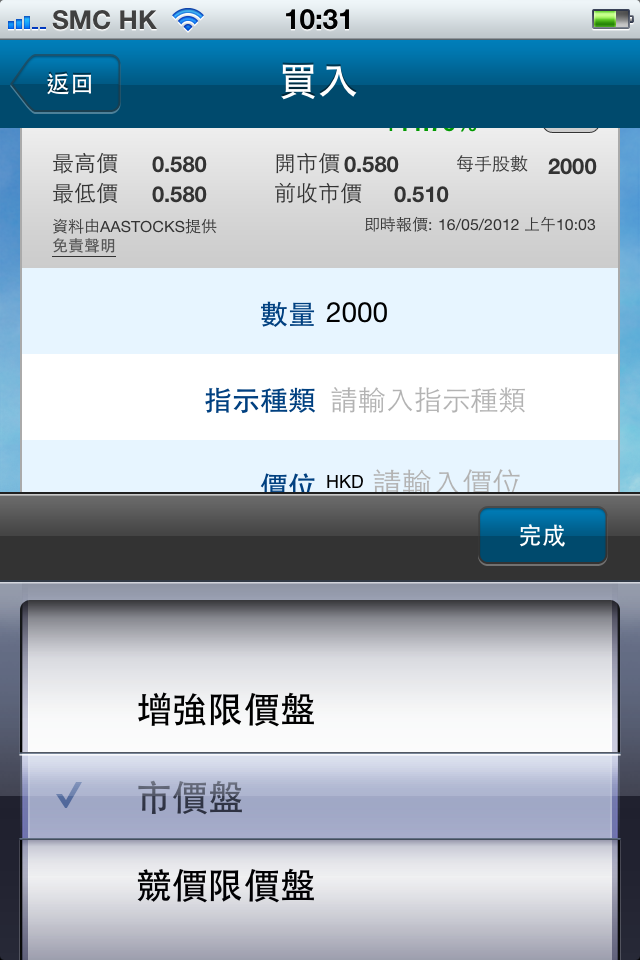
Task: Pick 競價限價盤 in the picker
Action: click(226, 886)
